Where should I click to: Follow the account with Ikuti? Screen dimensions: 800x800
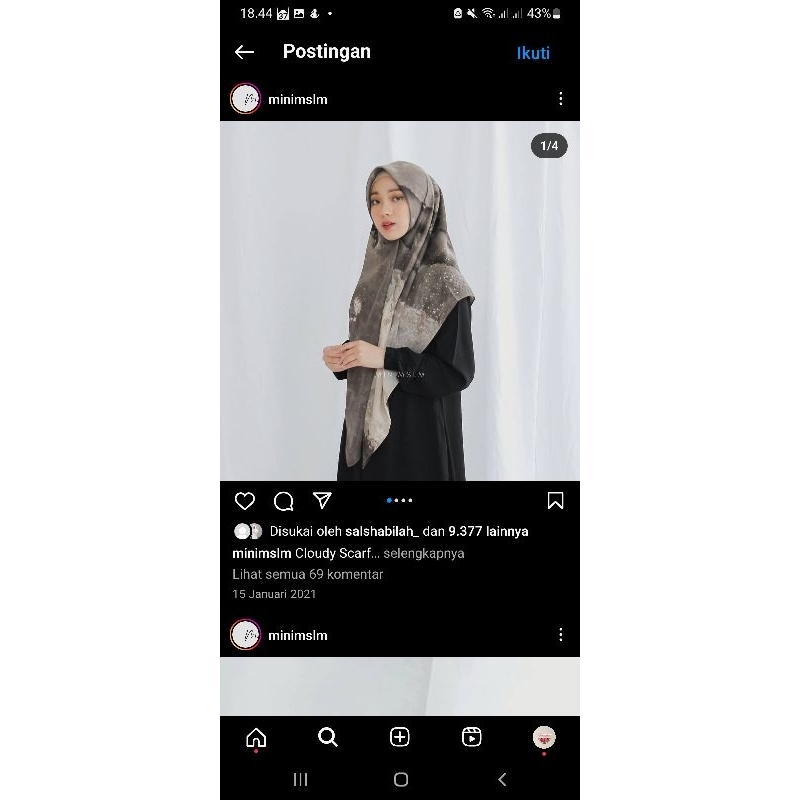[533, 53]
